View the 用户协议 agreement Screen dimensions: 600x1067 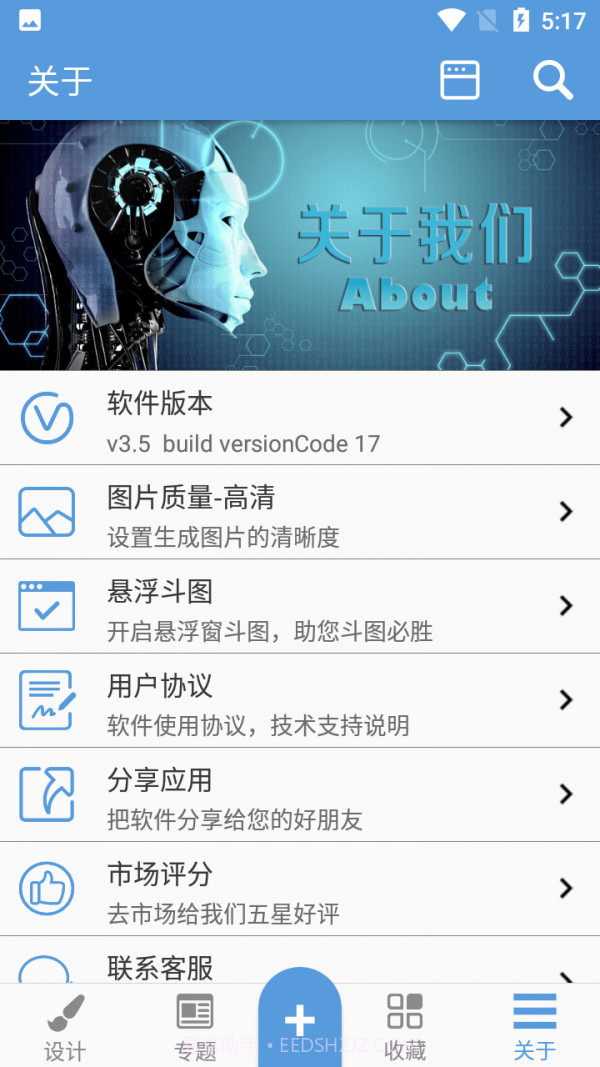pos(300,700)
